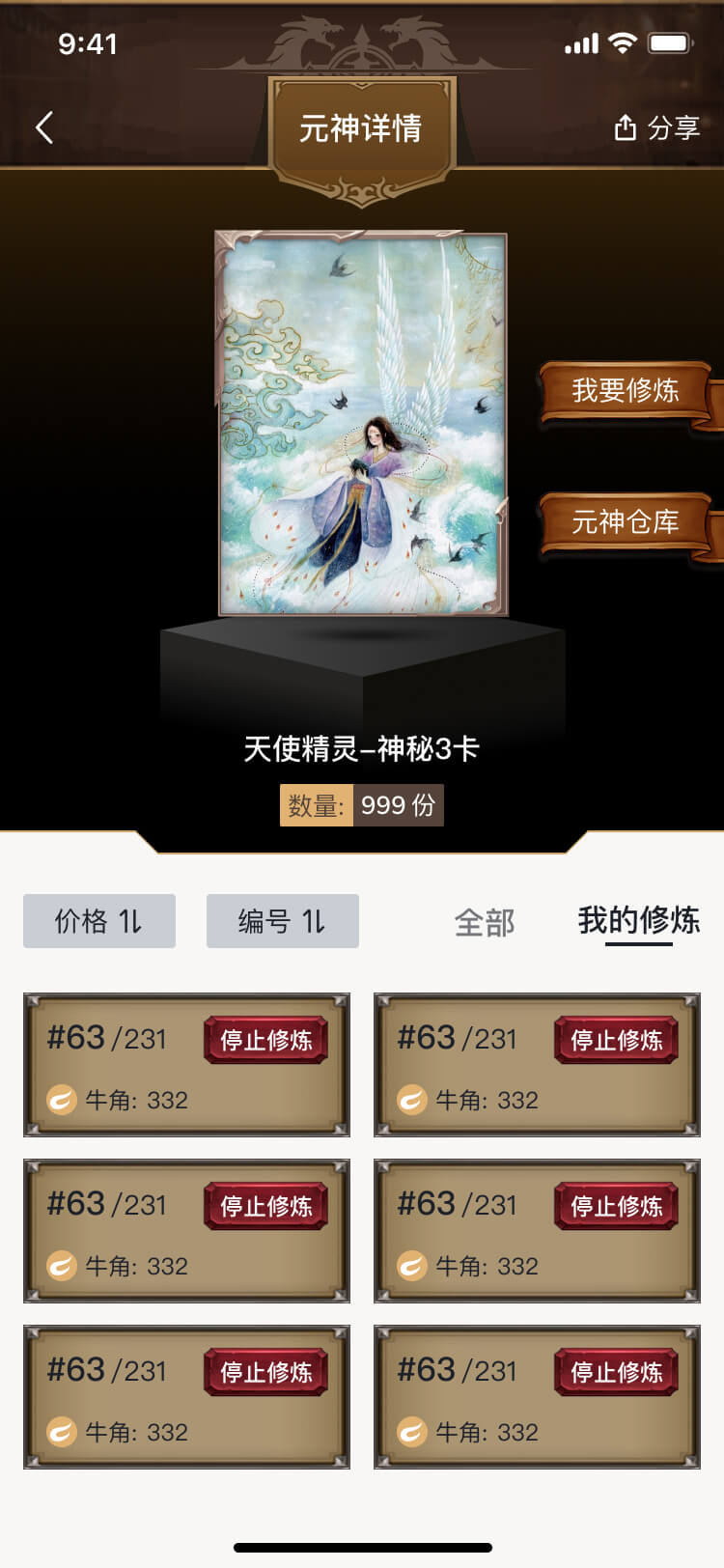Tap the back arrow in the top left
Screen dimensions: 724x1568
tap(43, 126)
